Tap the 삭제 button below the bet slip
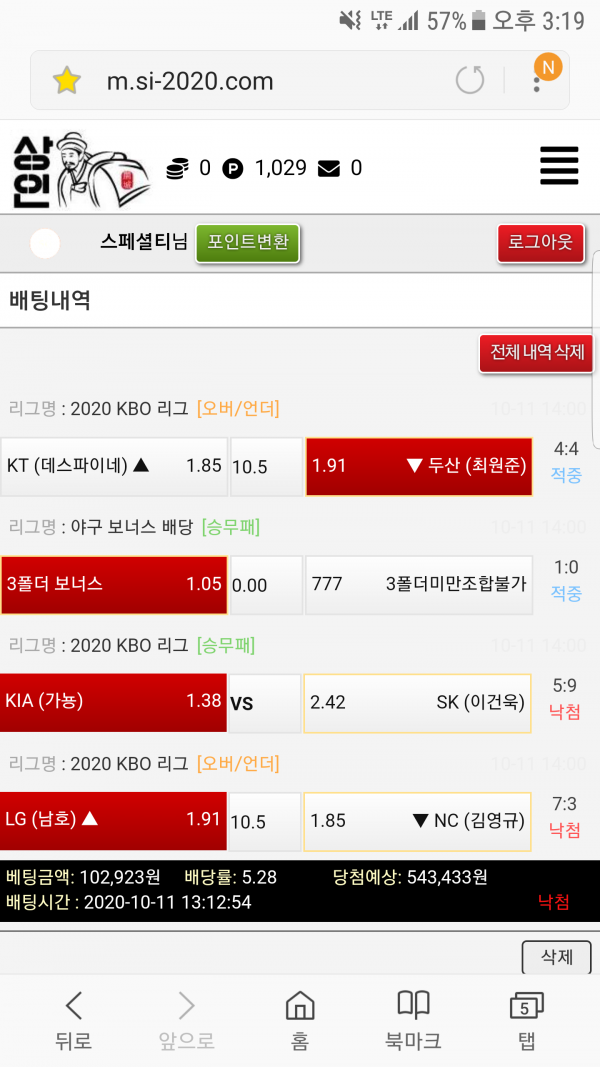 pos(556,957)
